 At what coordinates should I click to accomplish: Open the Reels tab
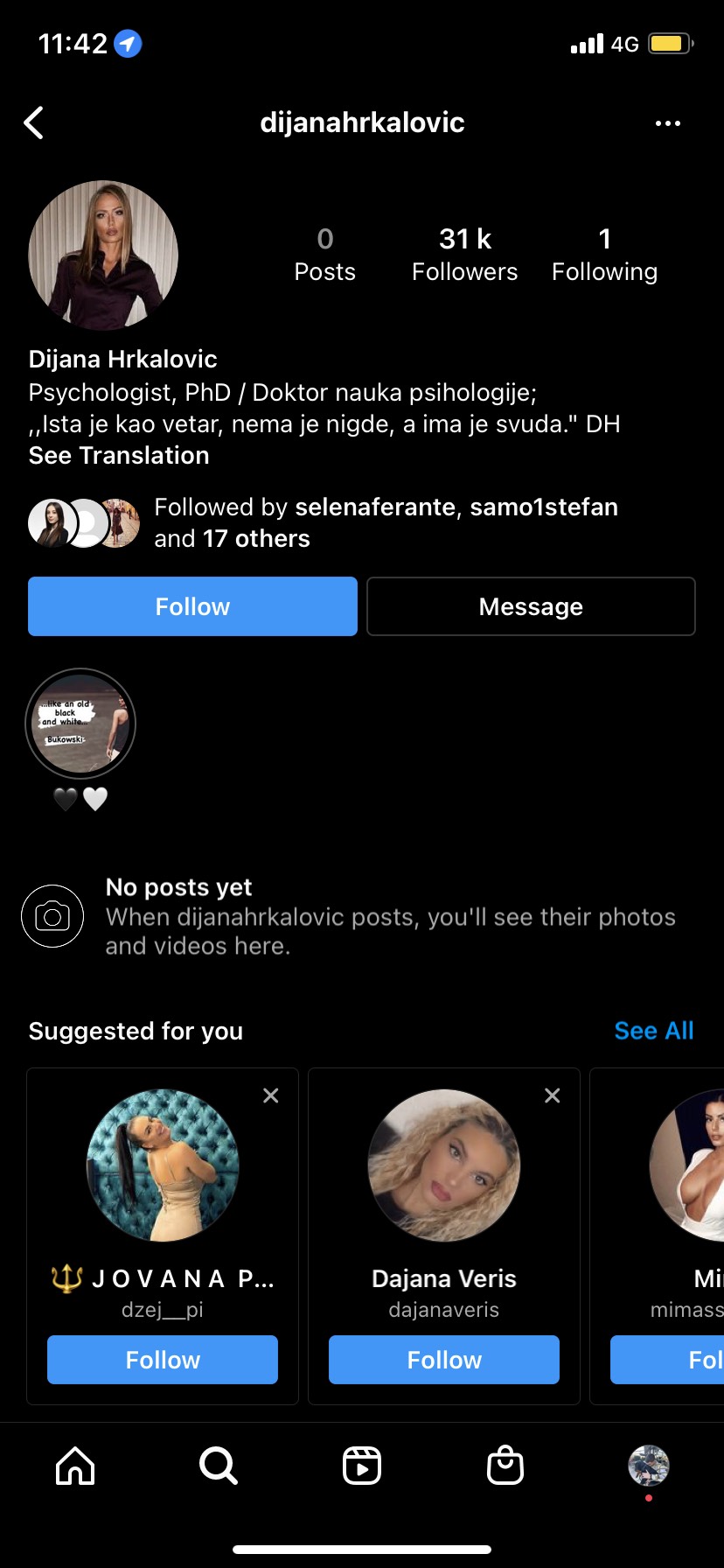(362, 1466)
